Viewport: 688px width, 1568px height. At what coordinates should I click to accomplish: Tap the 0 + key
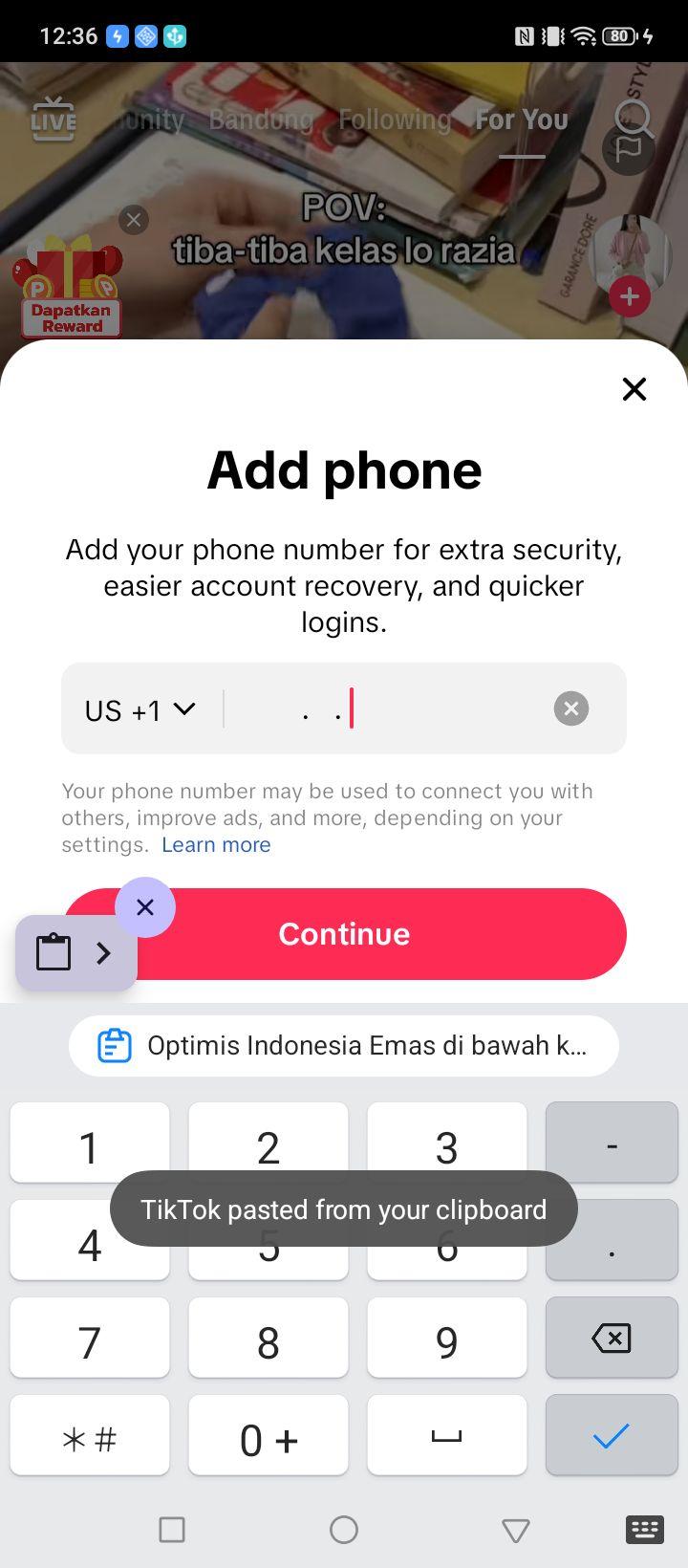tap(269, 1439)
